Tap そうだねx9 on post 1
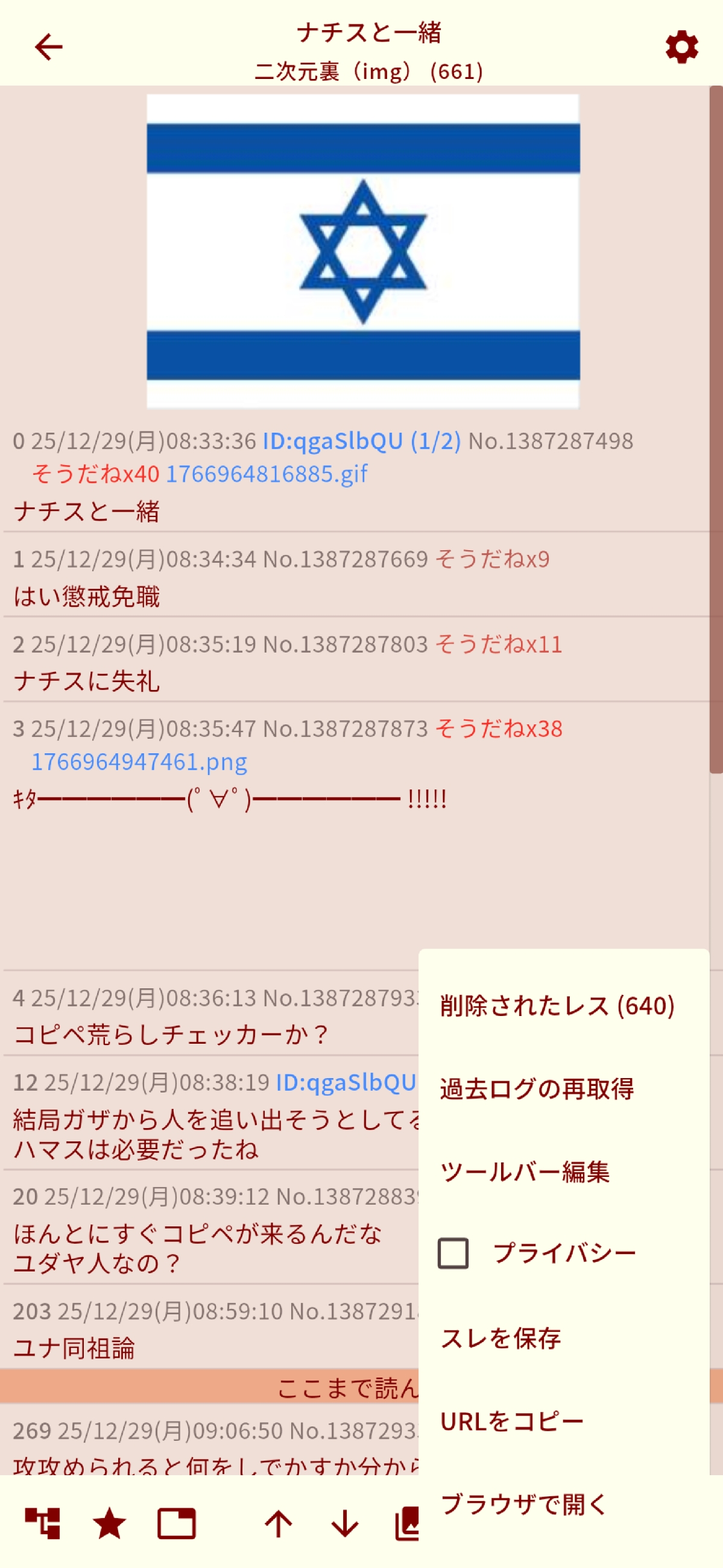The image size is (723, 1568). click(x=492, y=559)
